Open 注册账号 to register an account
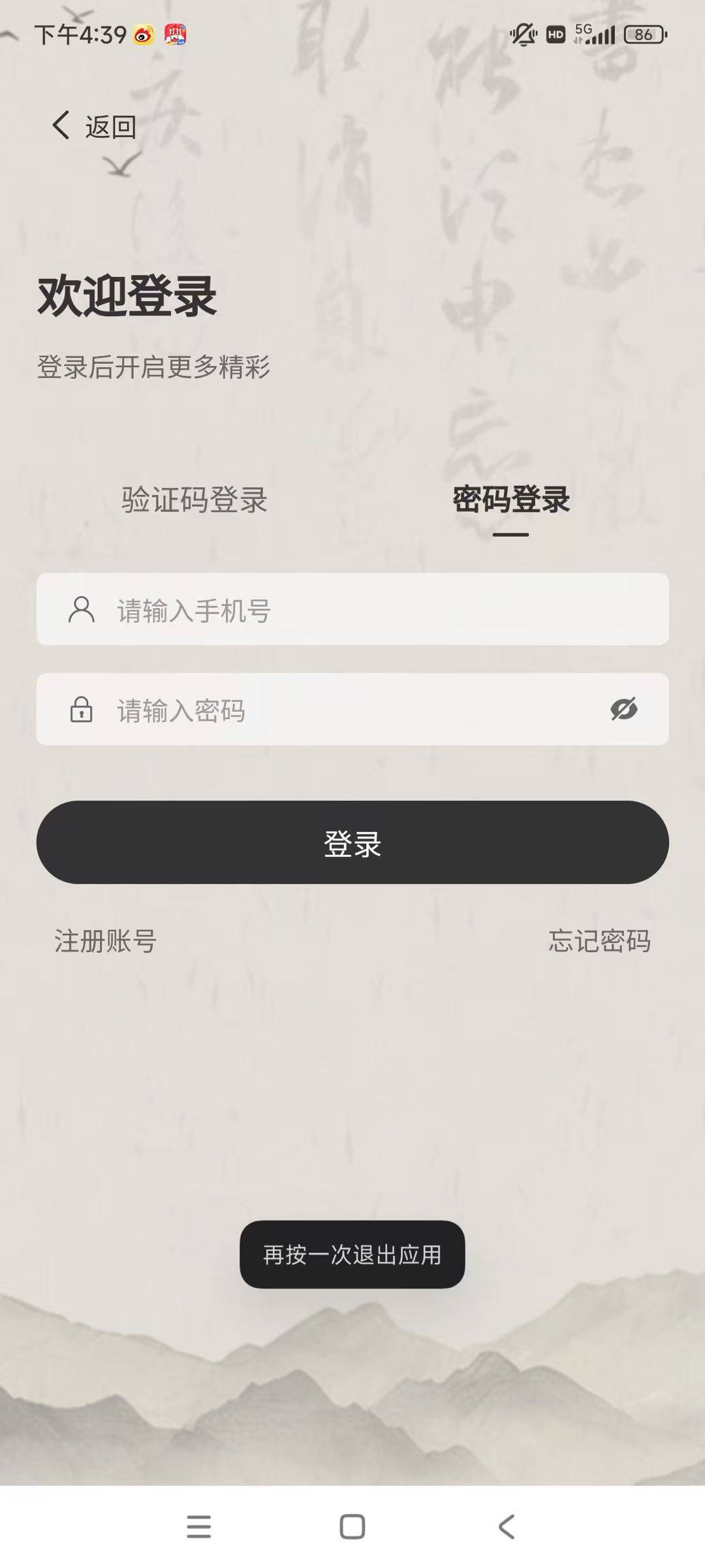Screen dimensions: 705x1568 [x=105, y=941]
